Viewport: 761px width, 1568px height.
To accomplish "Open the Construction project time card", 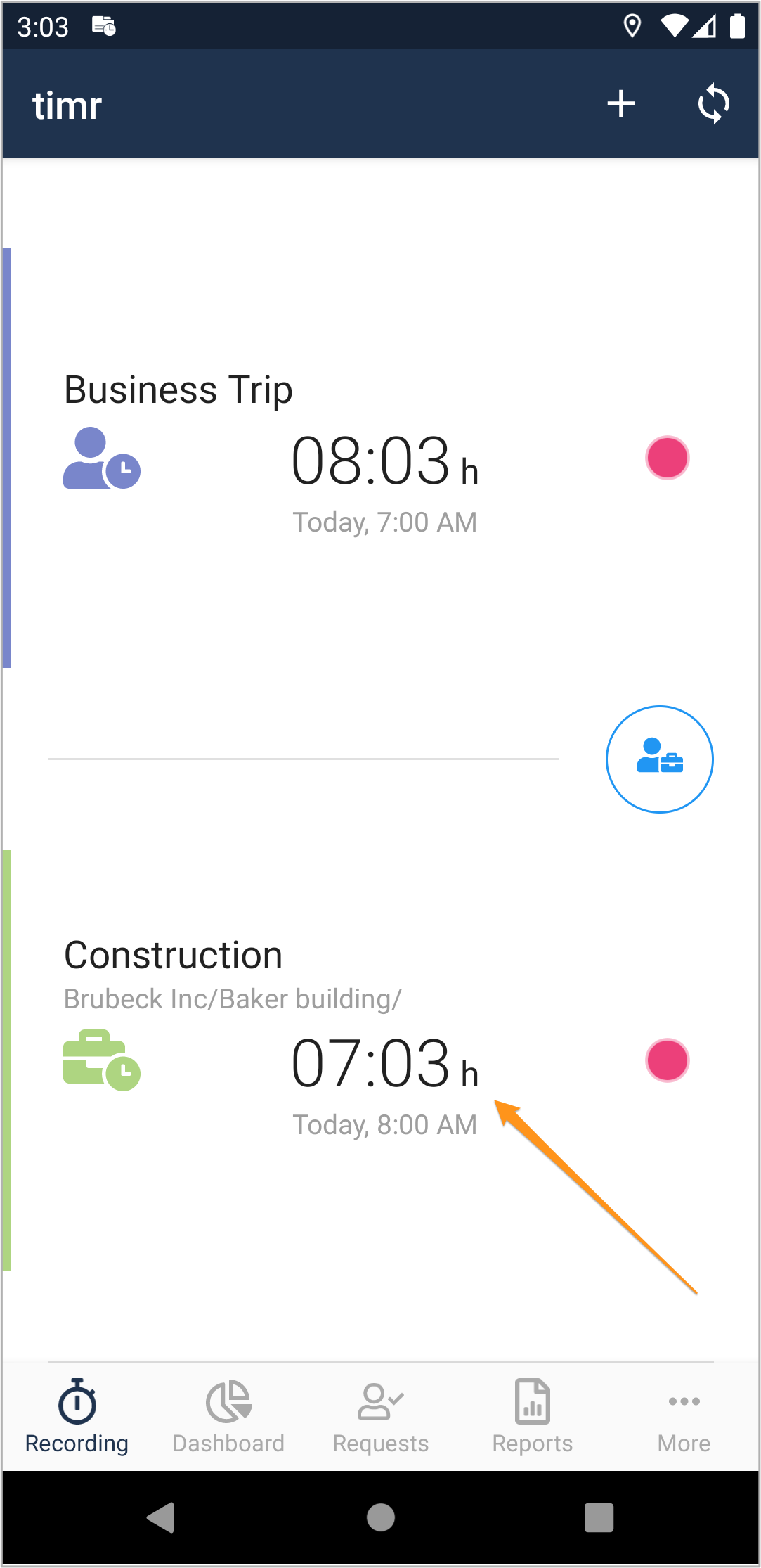I will [x=379, y=1060].
